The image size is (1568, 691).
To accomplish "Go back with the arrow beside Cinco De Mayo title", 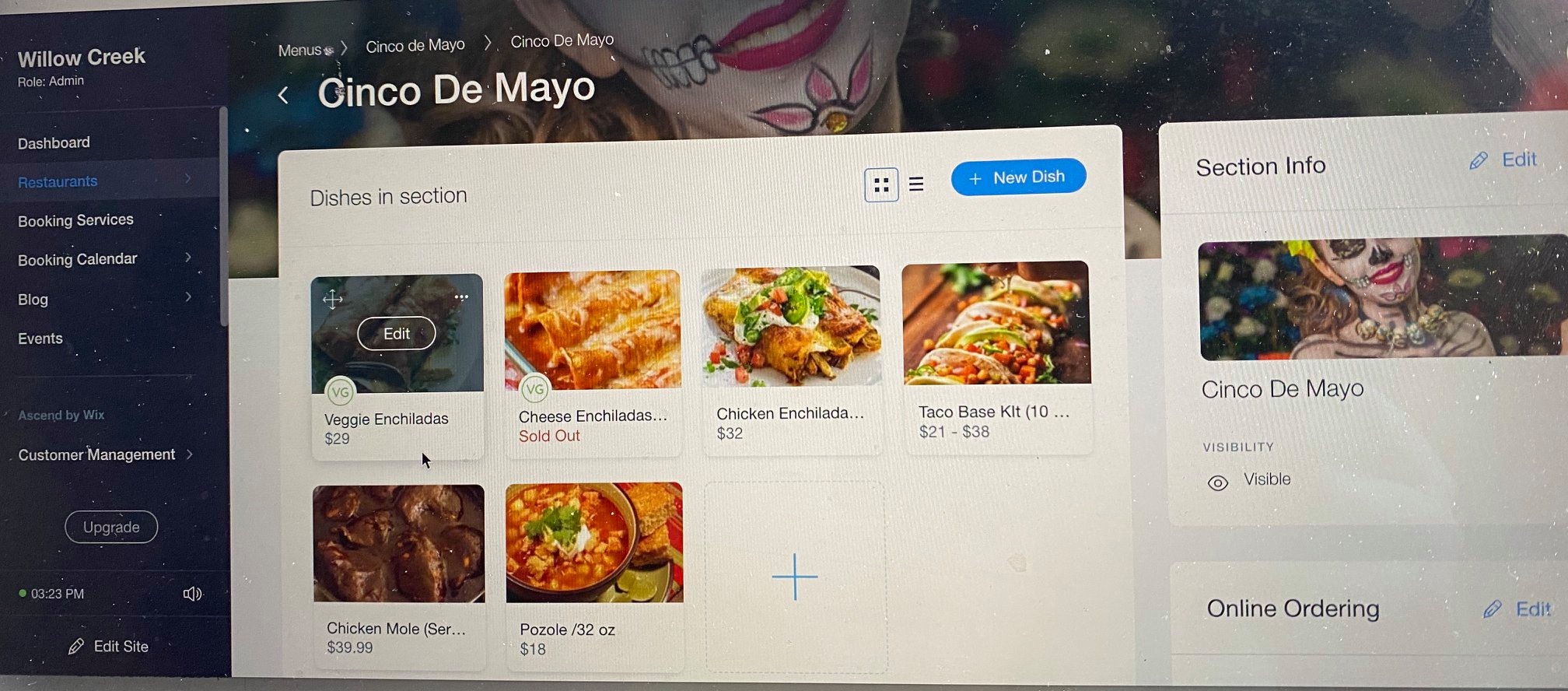I will [284, 95].
